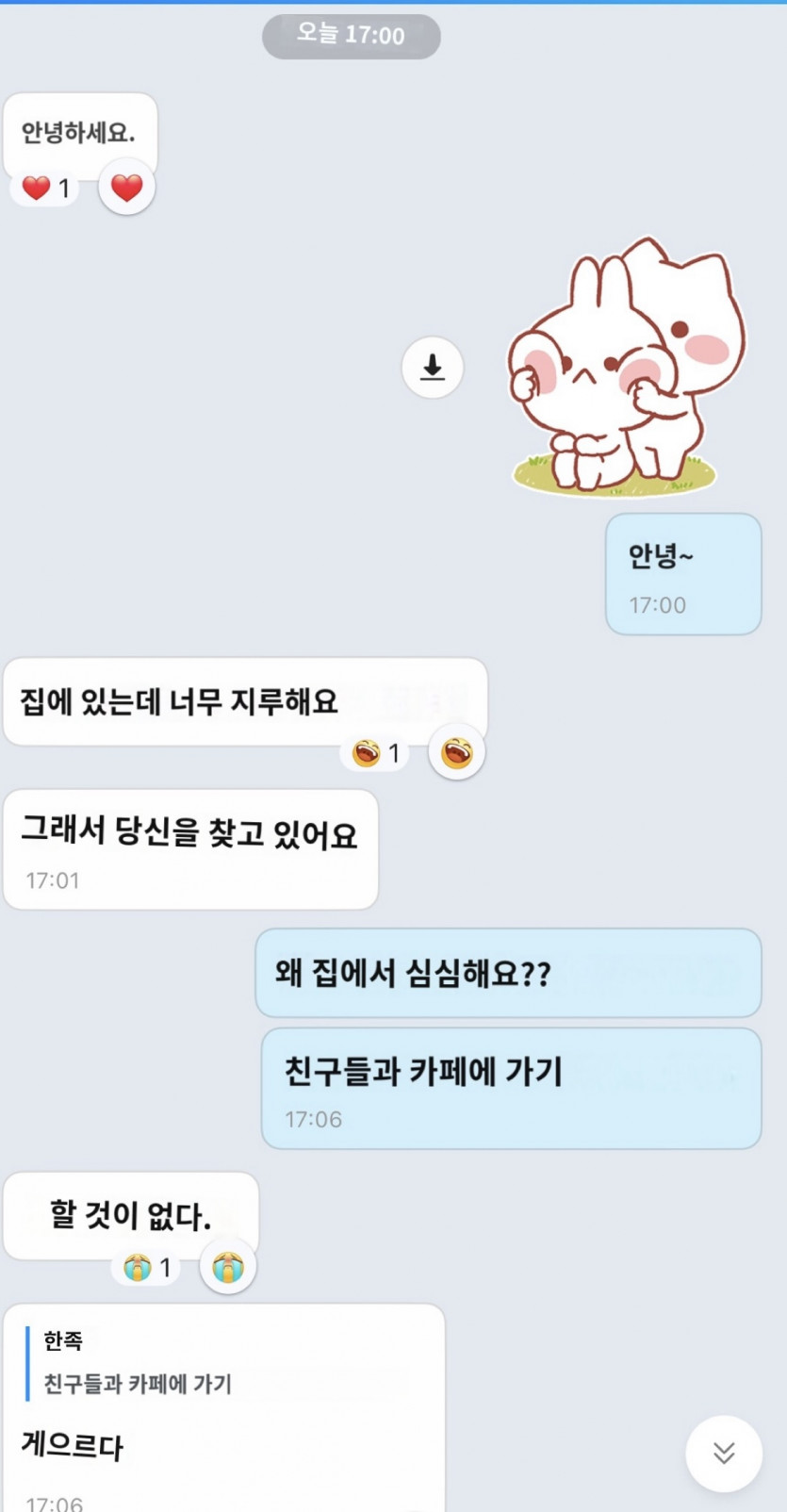Jump to the latest messages
This screenshot has width=787, height=1512.
point(723,1453)
